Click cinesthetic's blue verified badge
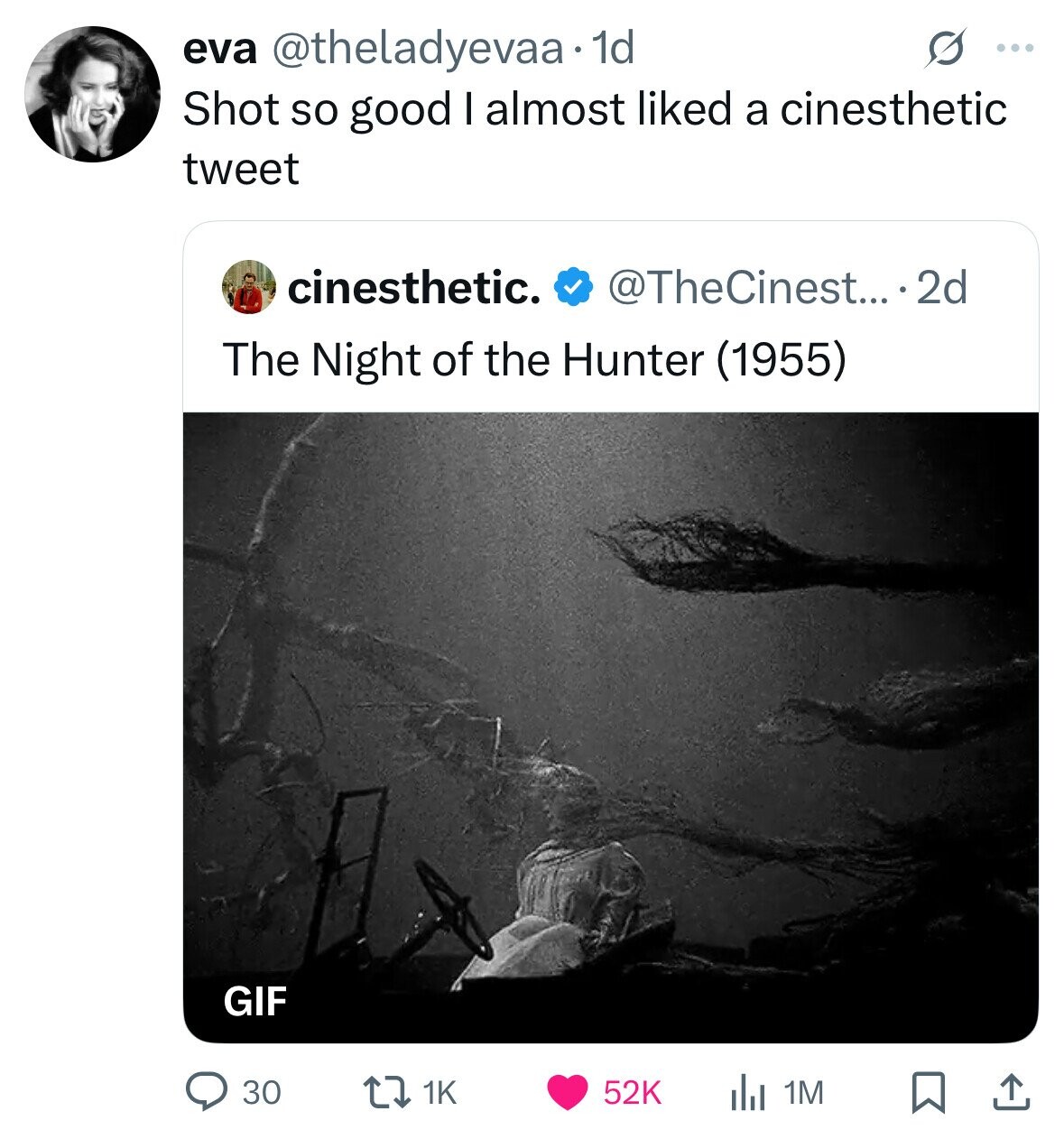 point(572,287)
